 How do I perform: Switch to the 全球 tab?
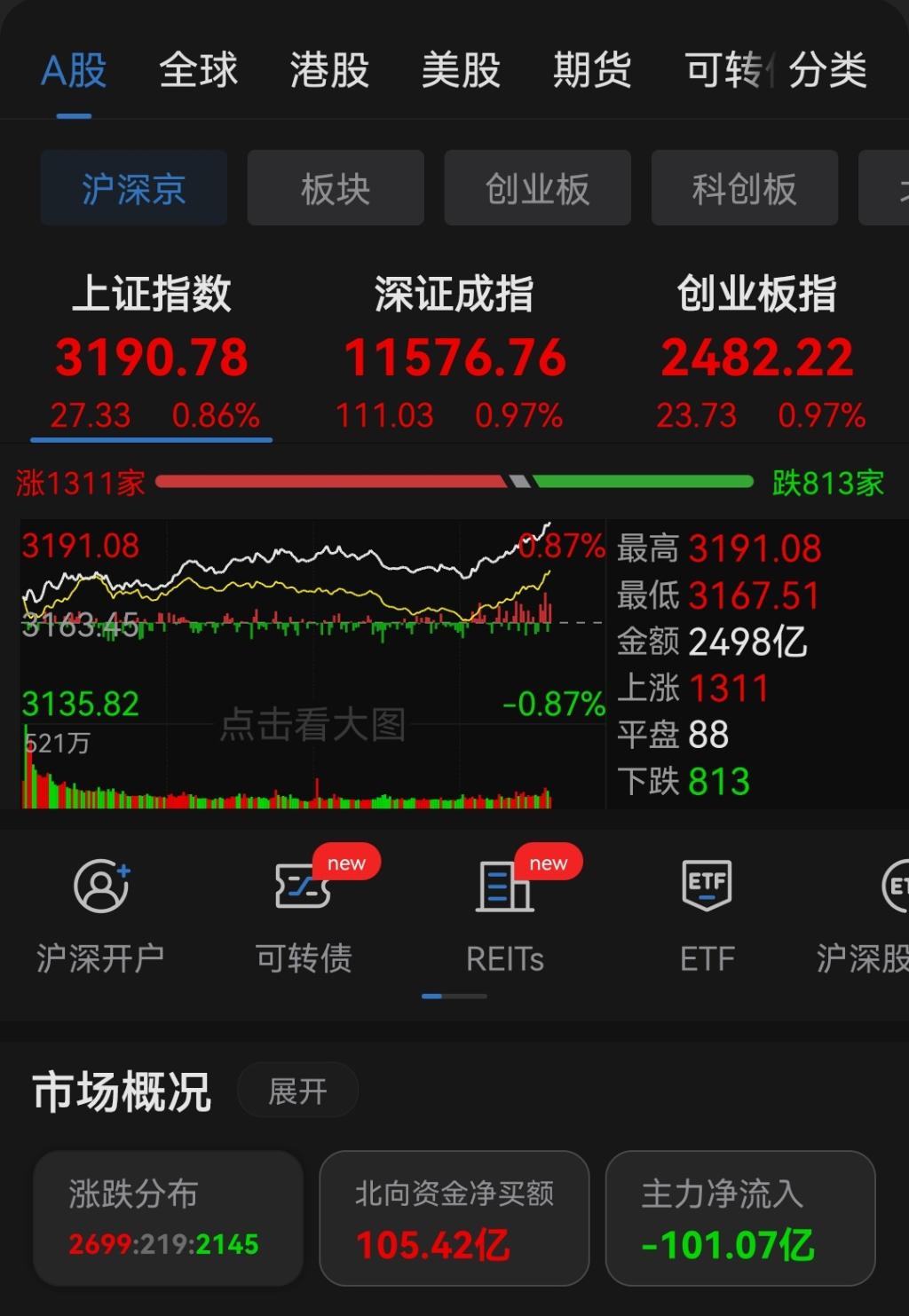pos(198,70)
